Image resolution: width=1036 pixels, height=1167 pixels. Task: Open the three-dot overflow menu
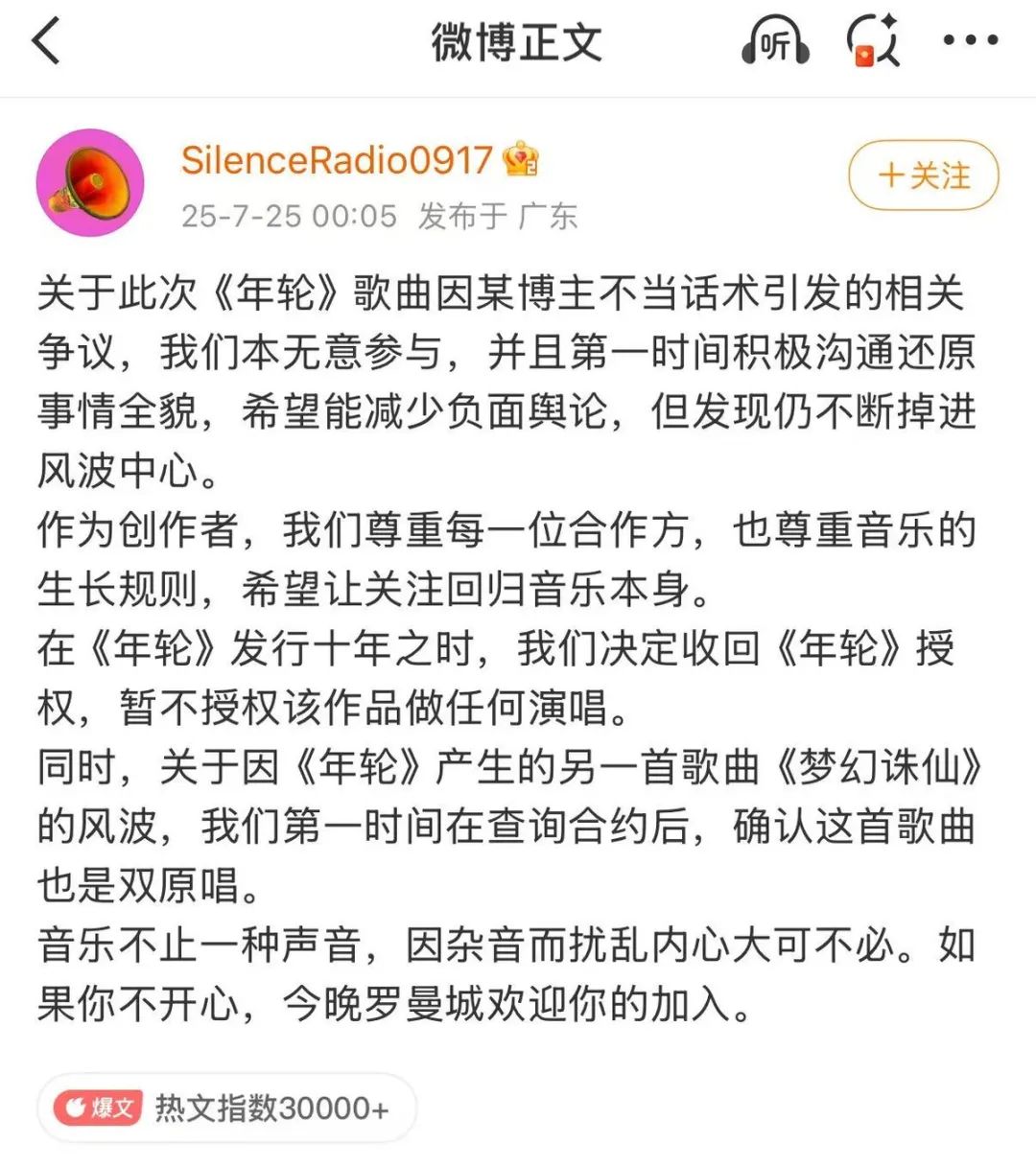point(971,41)
